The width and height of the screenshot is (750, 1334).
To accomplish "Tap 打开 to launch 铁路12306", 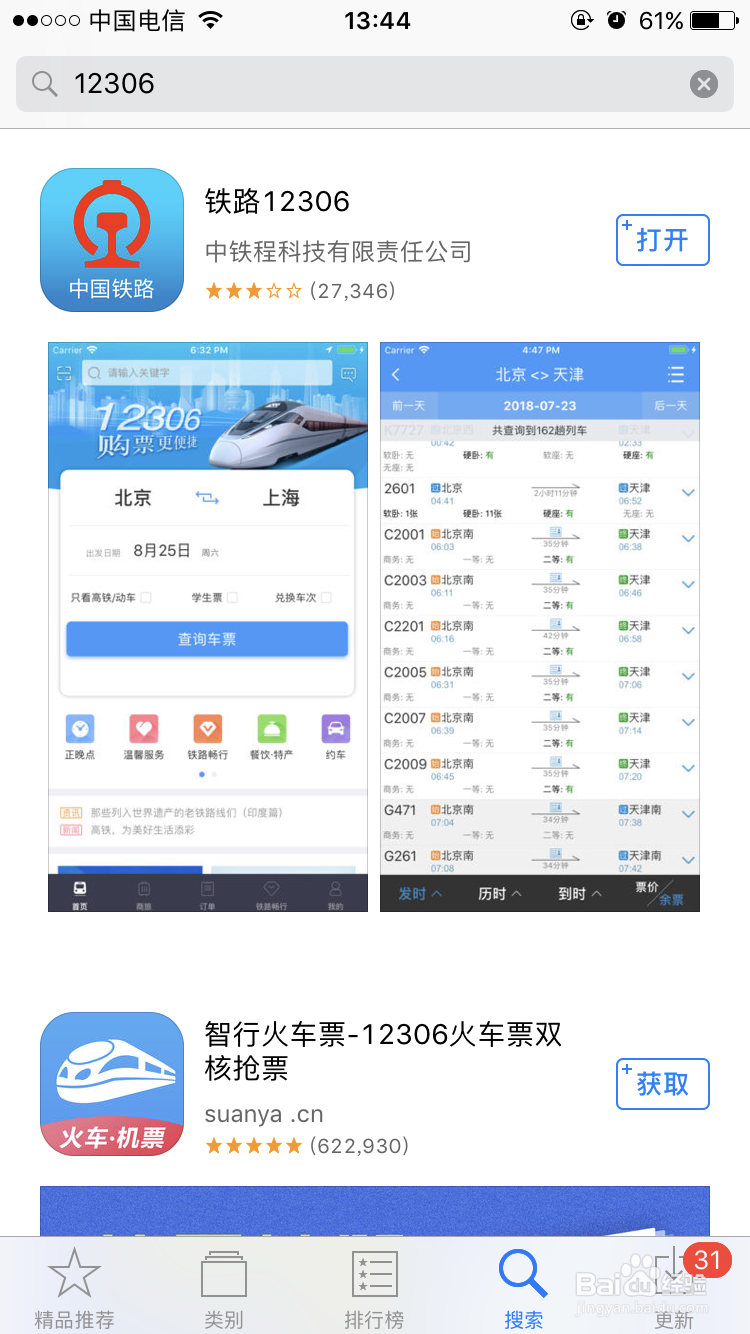I will (x=662, y=240).
